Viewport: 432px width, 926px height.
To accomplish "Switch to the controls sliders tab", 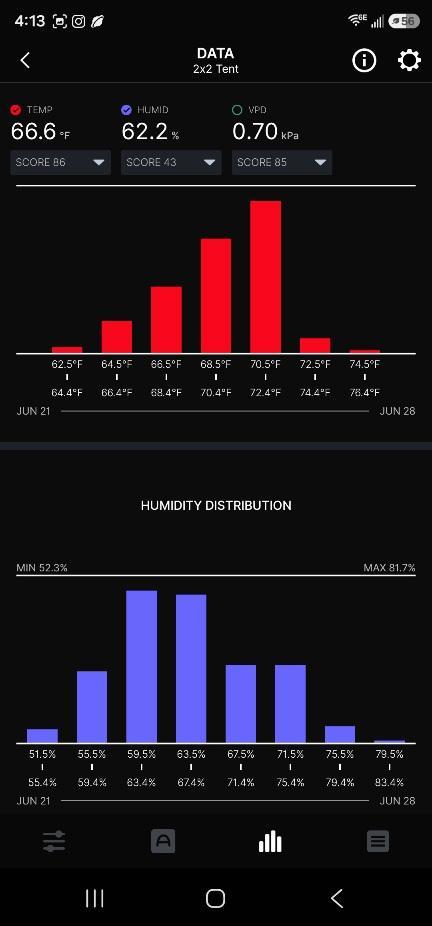I will [54, 841].
